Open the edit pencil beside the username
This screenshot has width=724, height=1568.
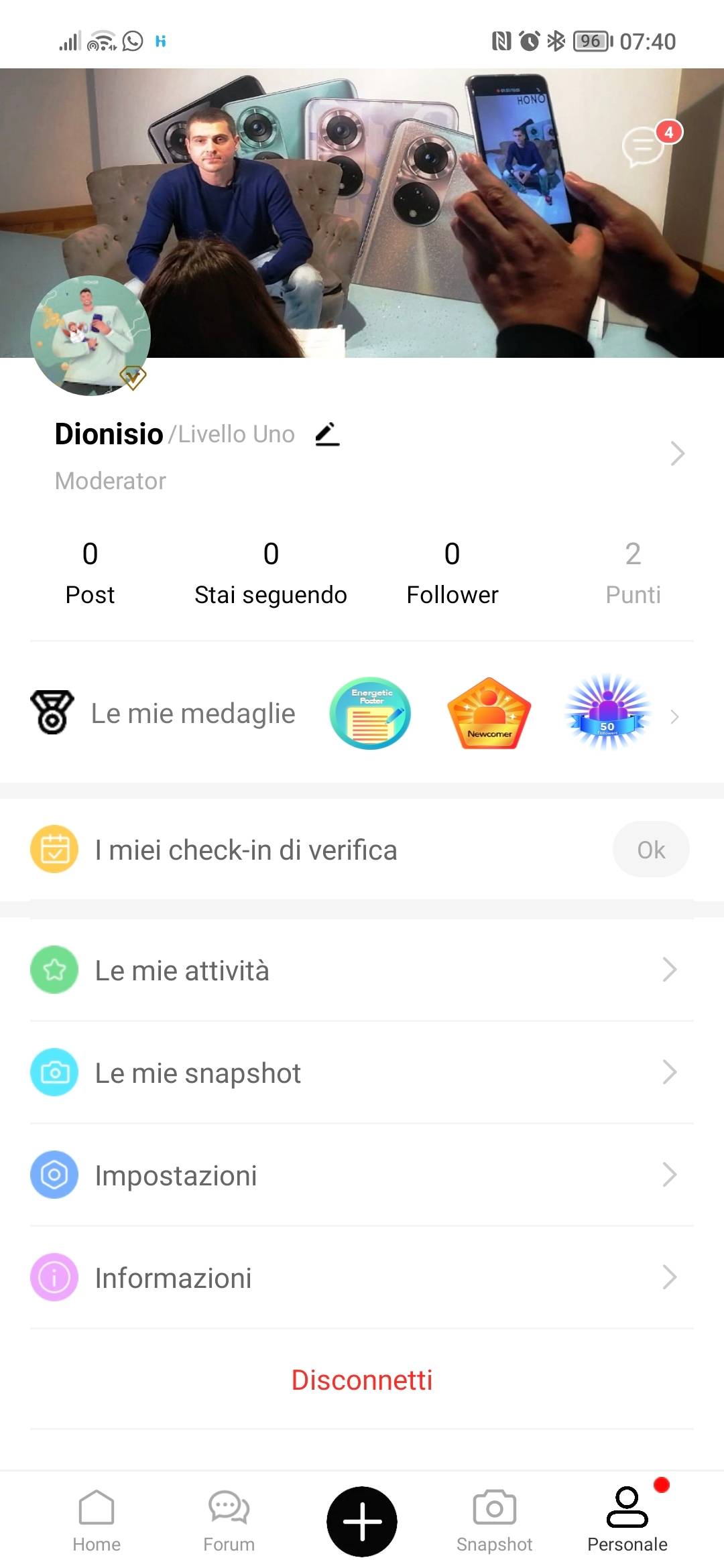[326, 434]
